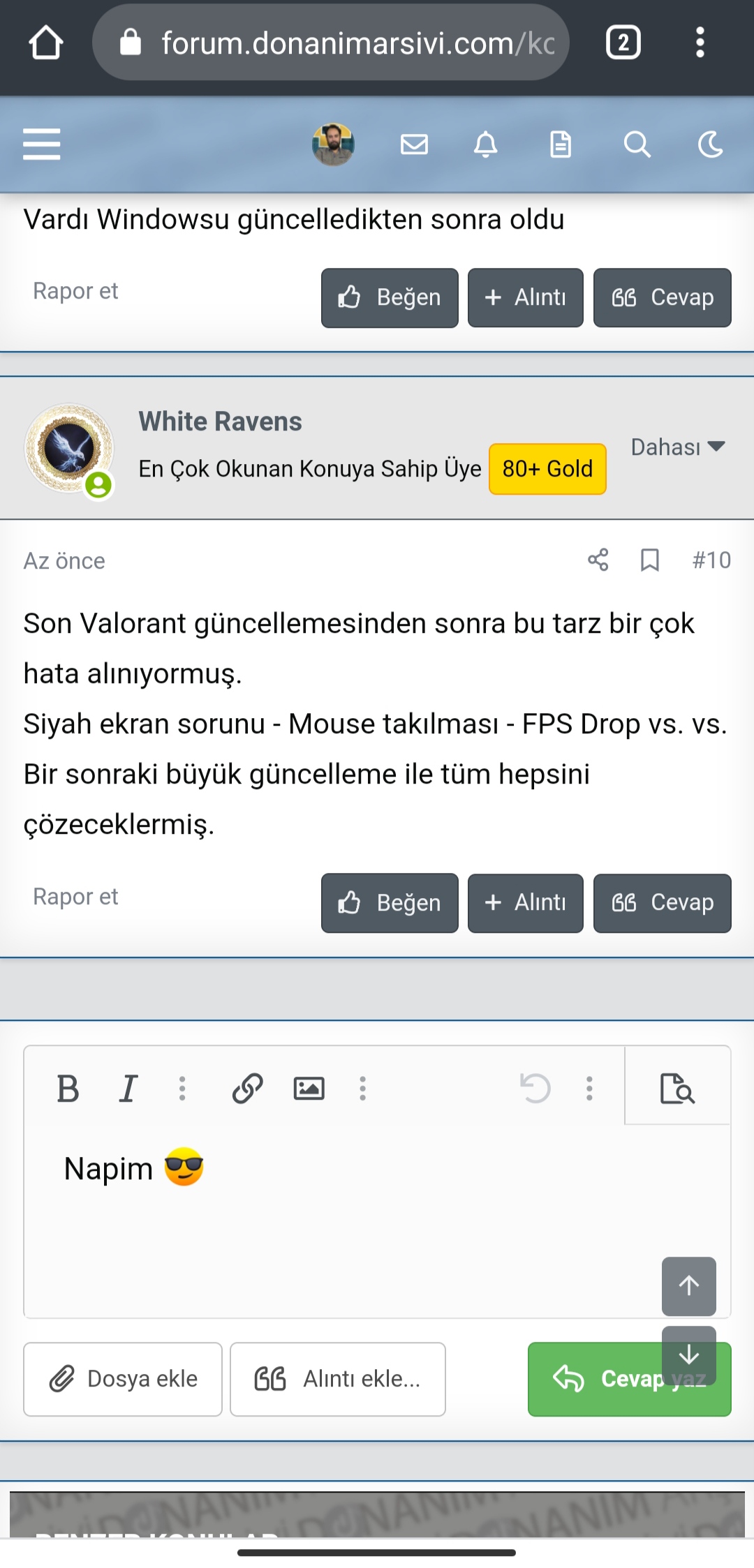754x1568 pixels.
Task: Open the forum search
Action: (637, 144)
